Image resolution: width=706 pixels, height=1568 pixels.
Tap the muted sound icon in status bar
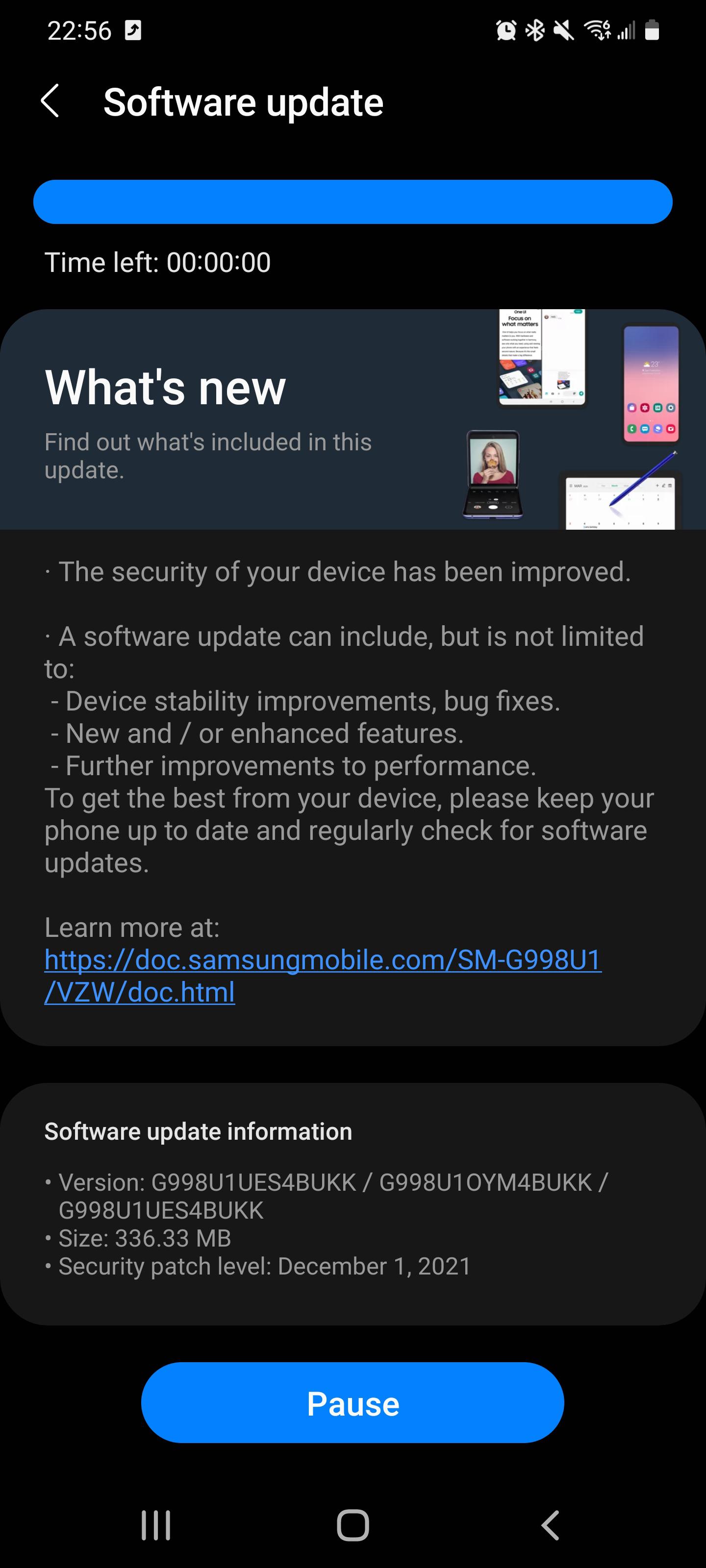pos(564,30)
